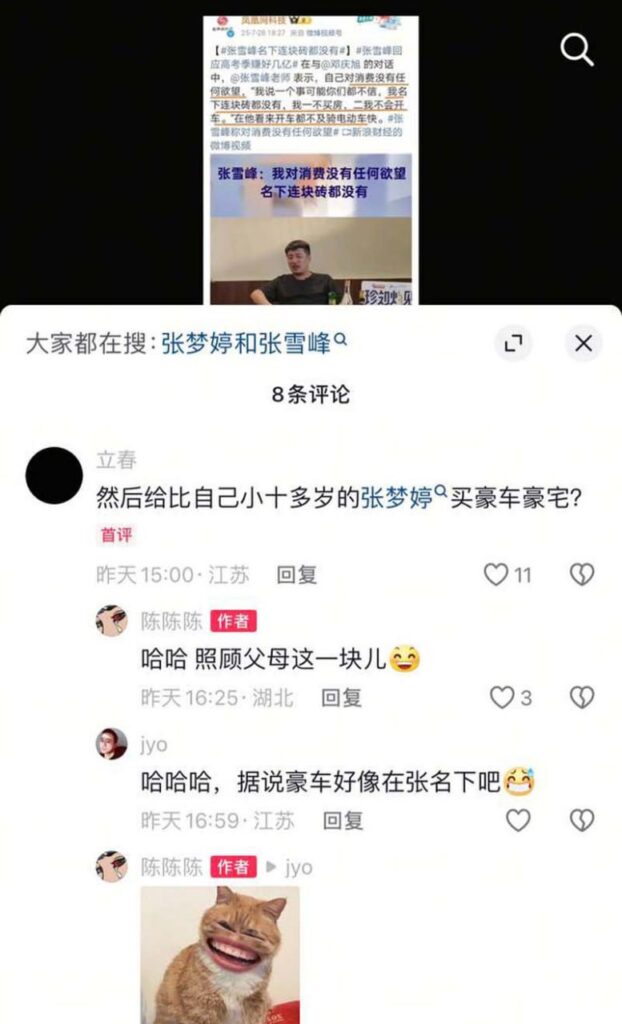Open 立春's profile avatar

[x=54, y=475]
